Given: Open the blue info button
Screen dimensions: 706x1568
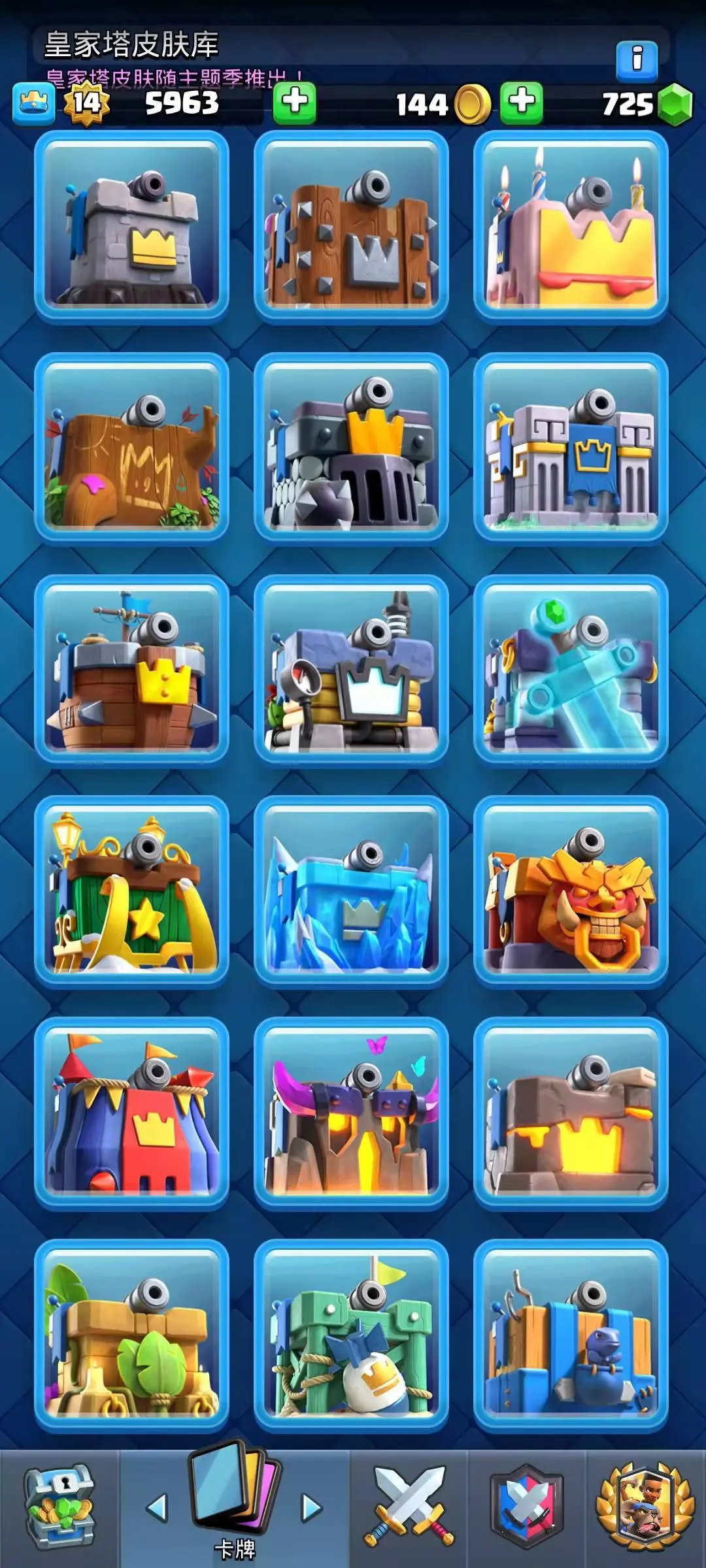Looking at the screenshot, I should 636,59.
